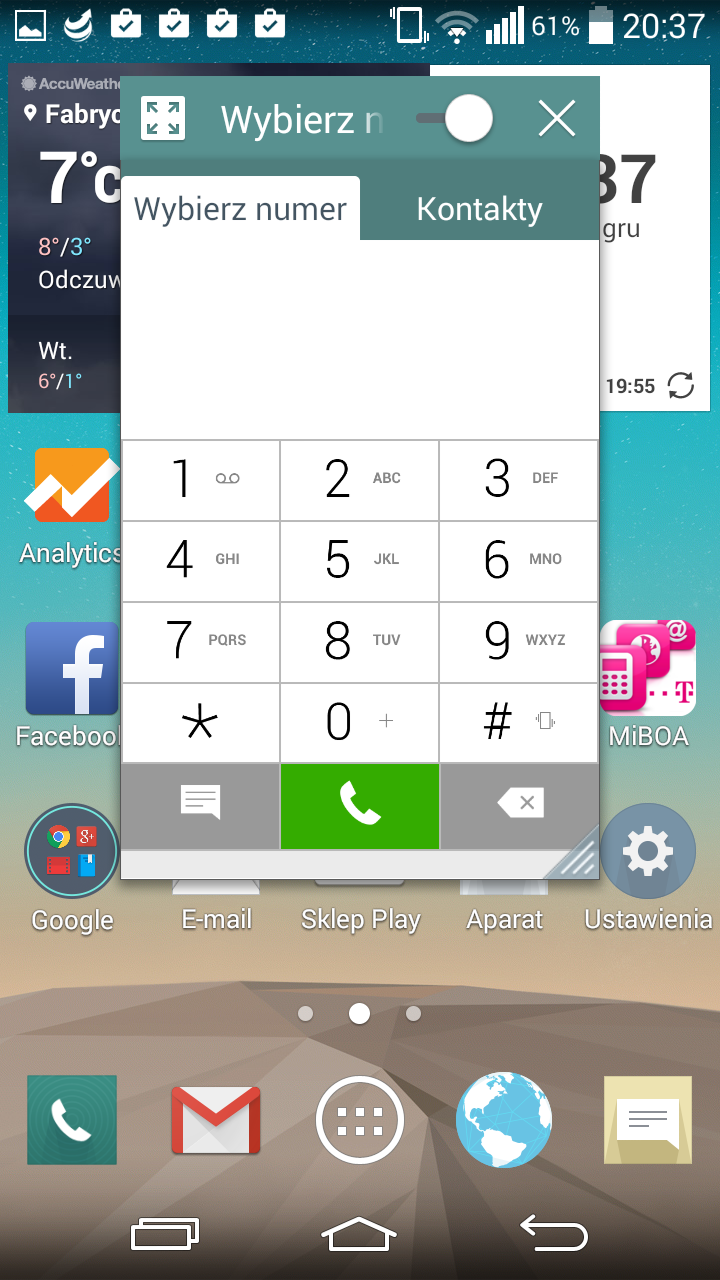Tap the hash key
The height and width of the screenshot is (1280, 720).
[518, 722]
